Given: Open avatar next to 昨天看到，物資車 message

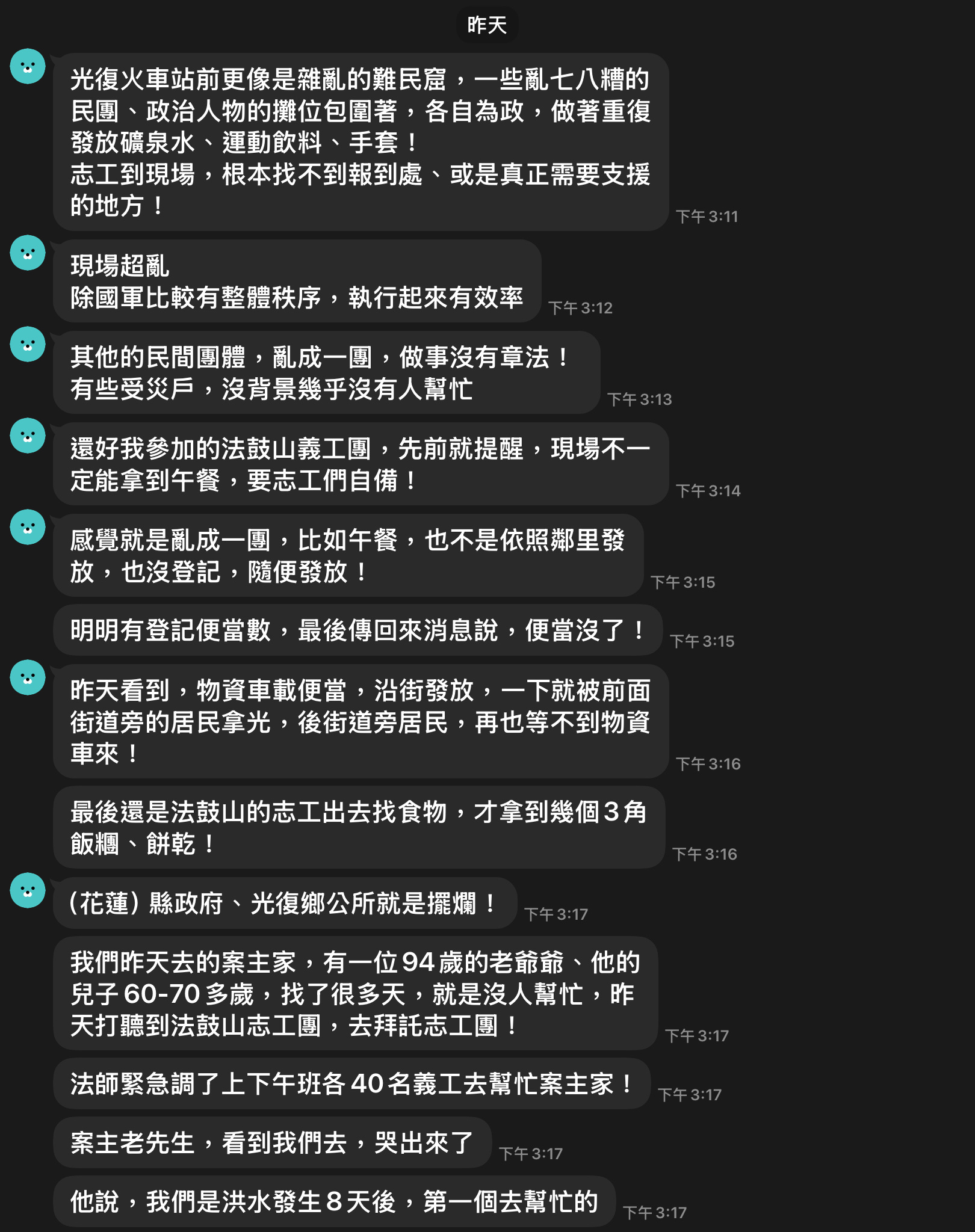Looking at the screenshot, I should [x=28, y=677].
